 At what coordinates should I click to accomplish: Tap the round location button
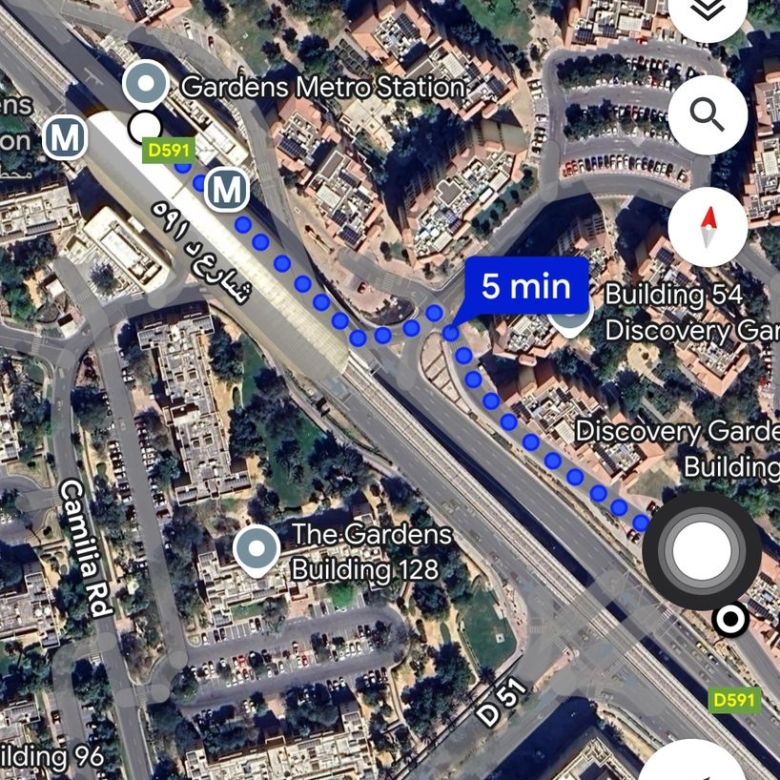click(702, 551)
